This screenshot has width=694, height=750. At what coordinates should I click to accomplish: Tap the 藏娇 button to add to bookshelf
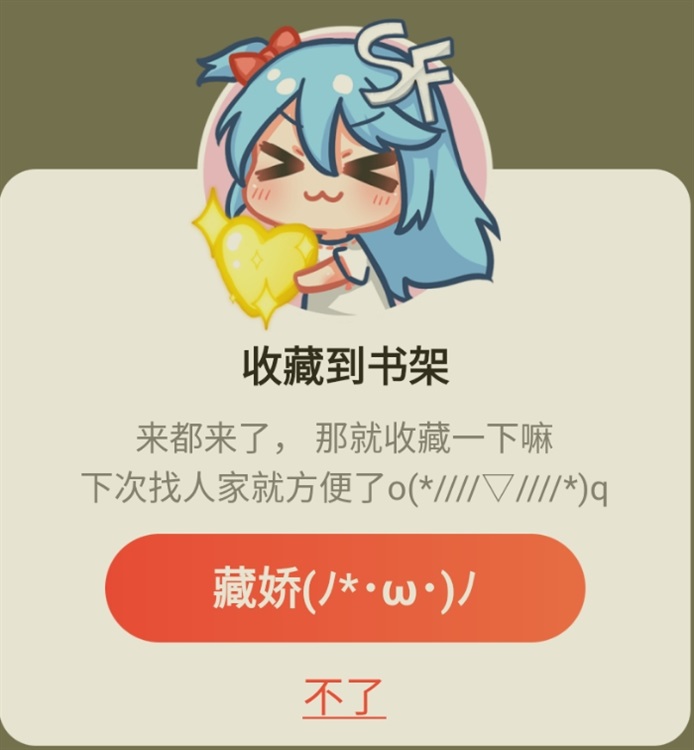345,588
